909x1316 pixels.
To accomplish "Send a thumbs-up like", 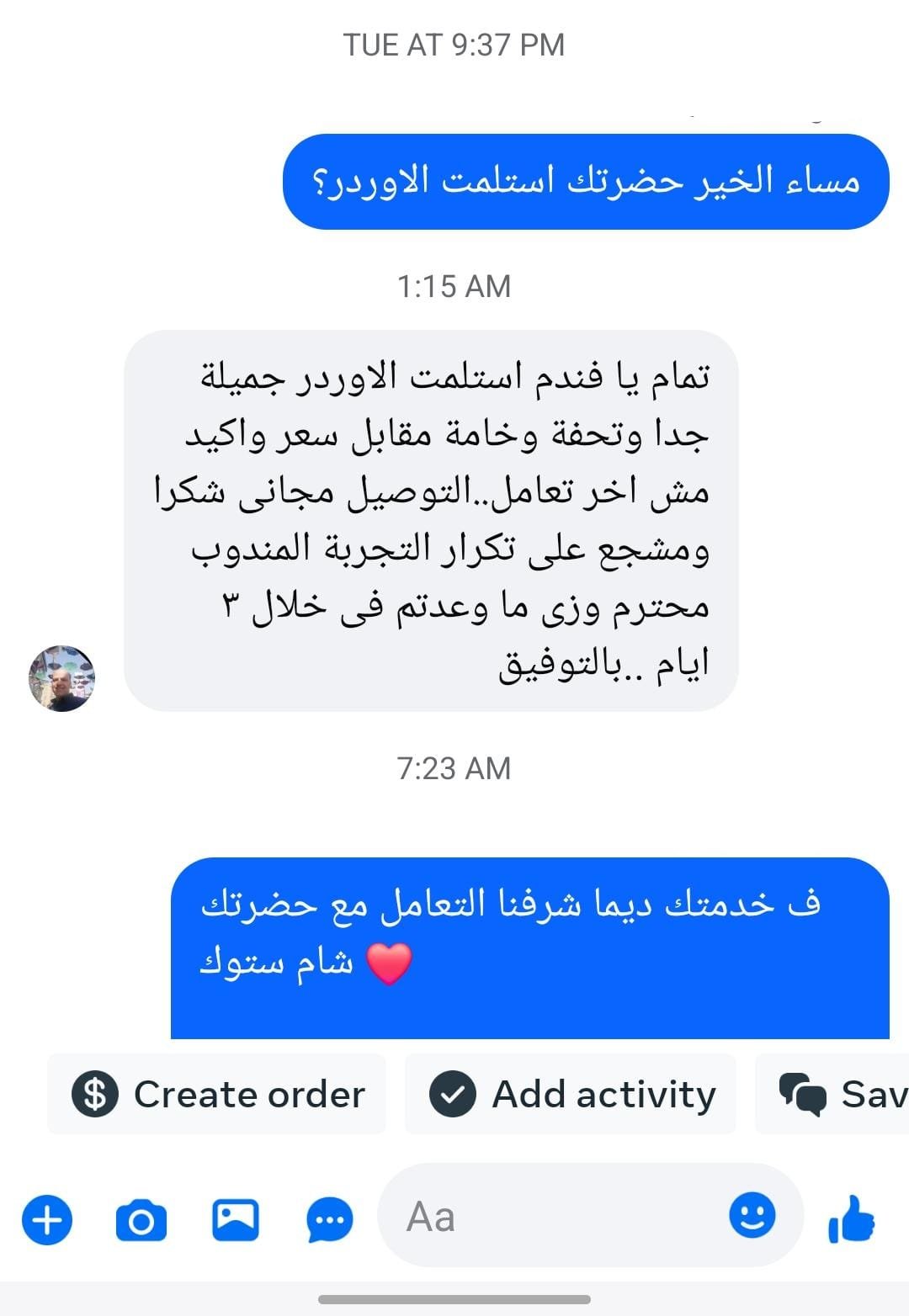I will [x=852, y=1219].
